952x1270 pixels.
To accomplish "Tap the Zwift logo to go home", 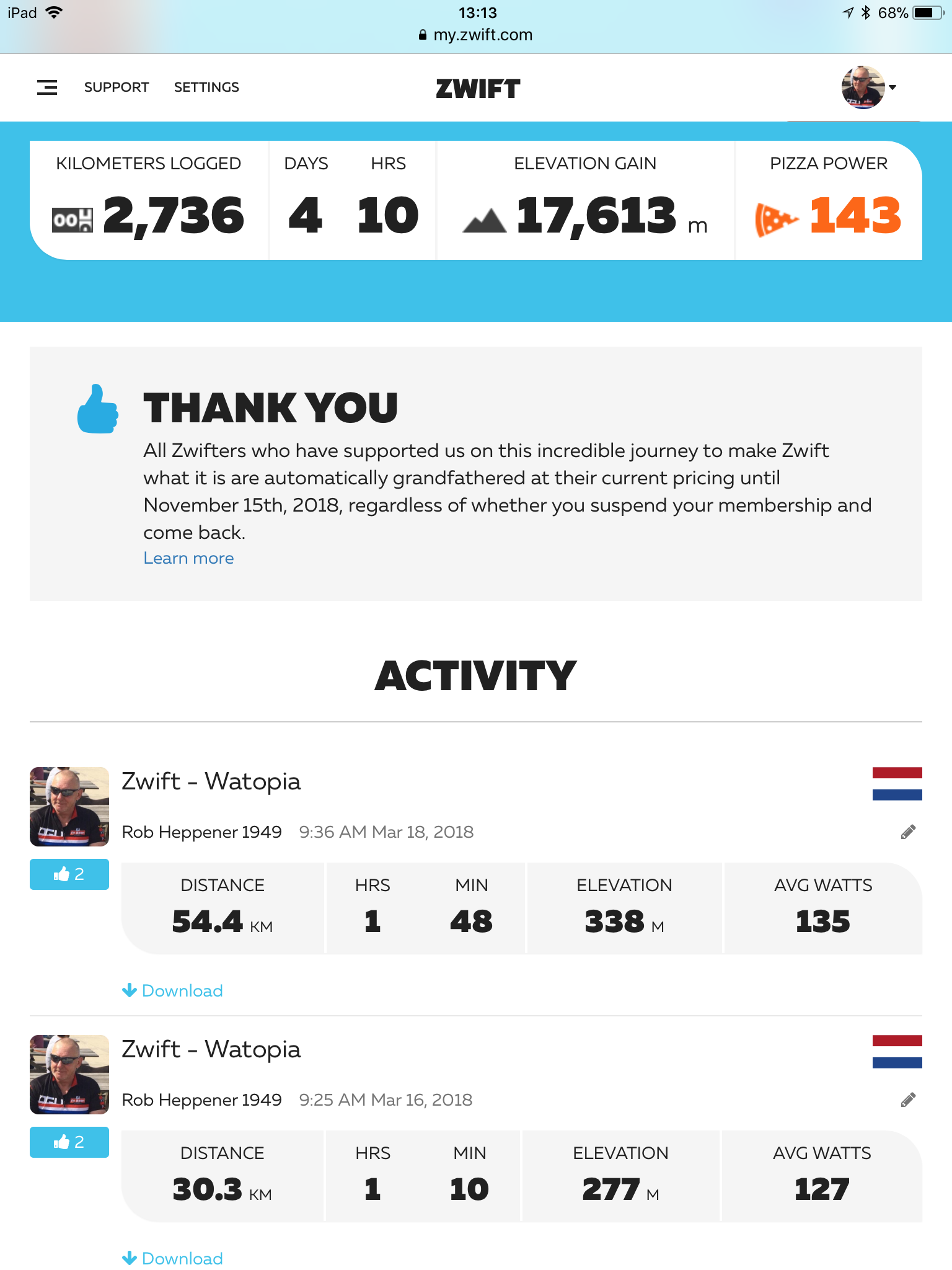I will click(478, 89).
